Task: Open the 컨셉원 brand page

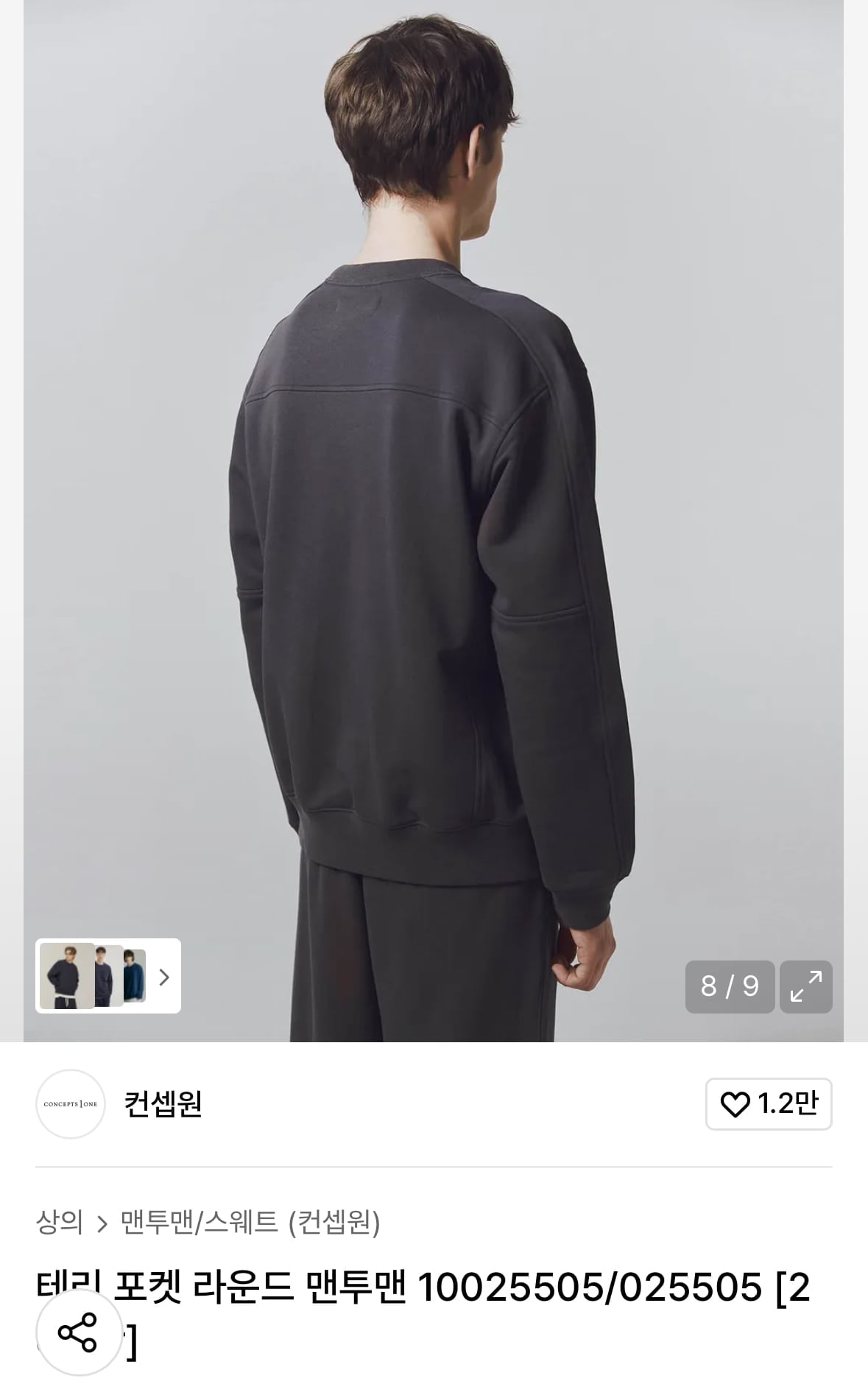Action: [163, 1103]
